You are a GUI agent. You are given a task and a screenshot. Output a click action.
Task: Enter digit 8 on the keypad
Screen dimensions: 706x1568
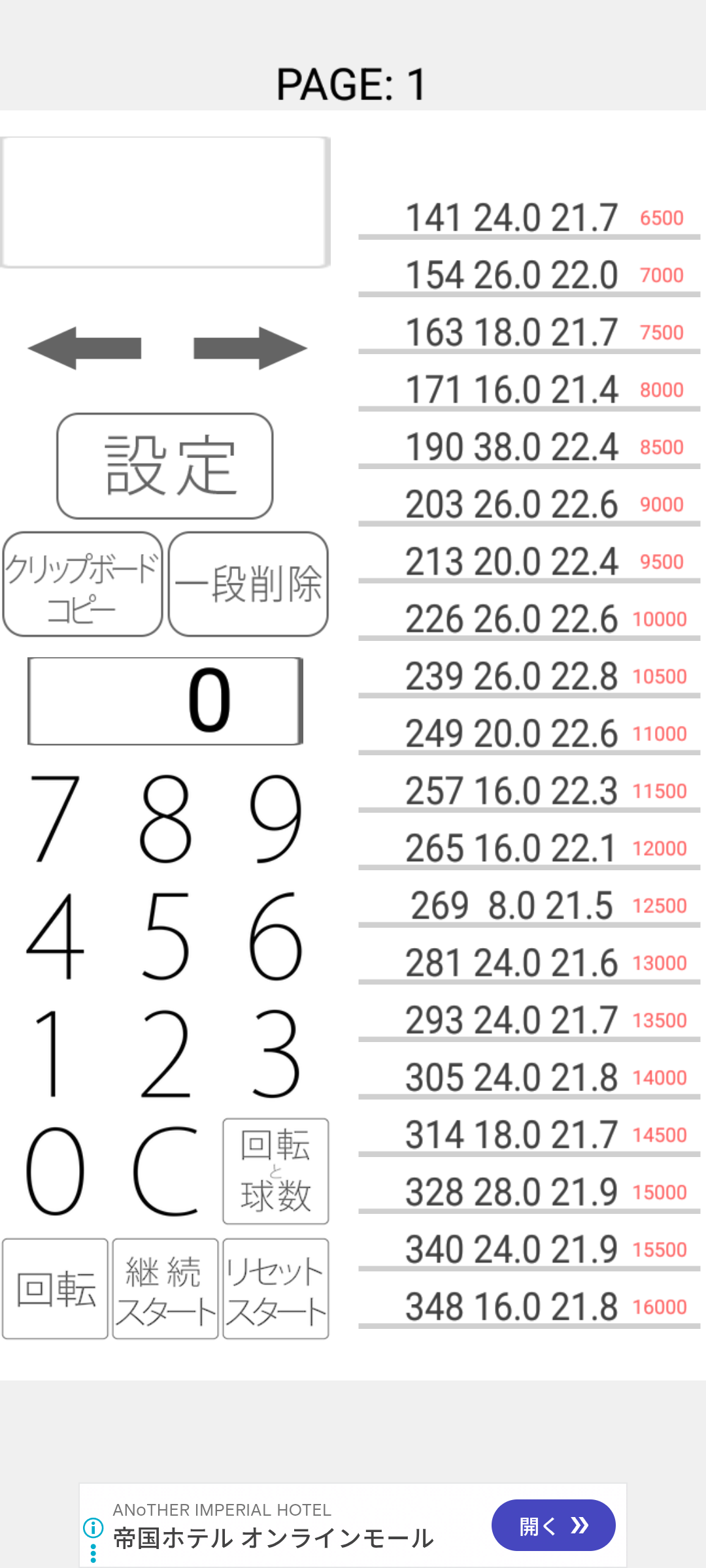pyautogui.click(x=165, y=818)
